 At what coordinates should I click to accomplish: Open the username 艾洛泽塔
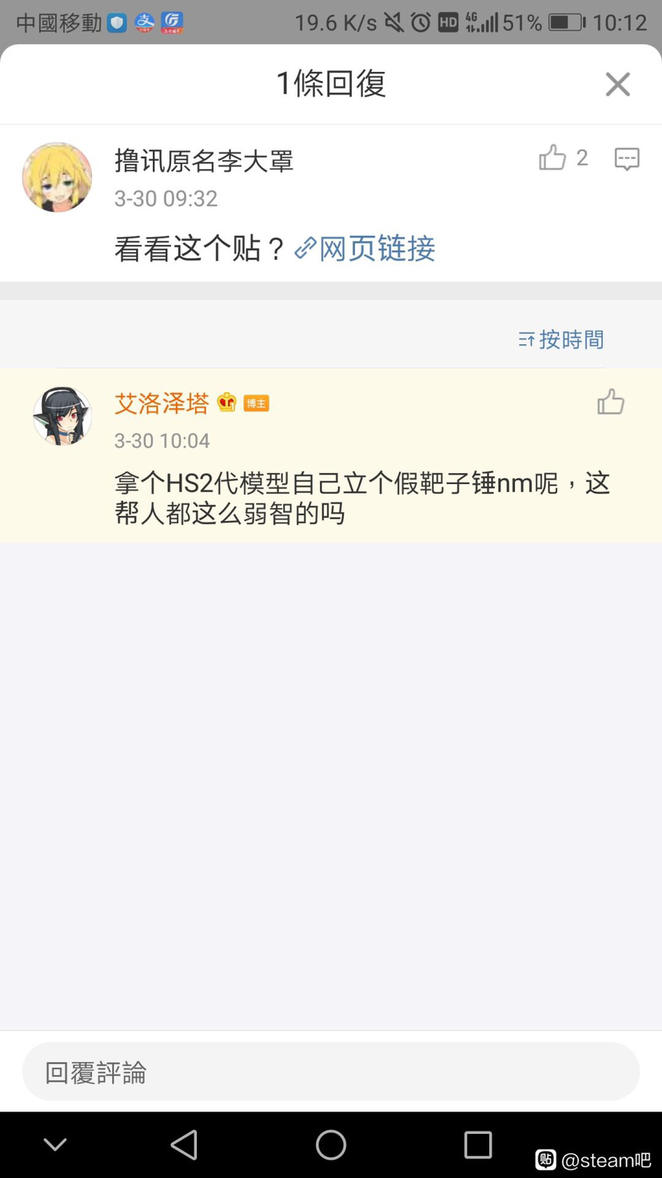162,403
